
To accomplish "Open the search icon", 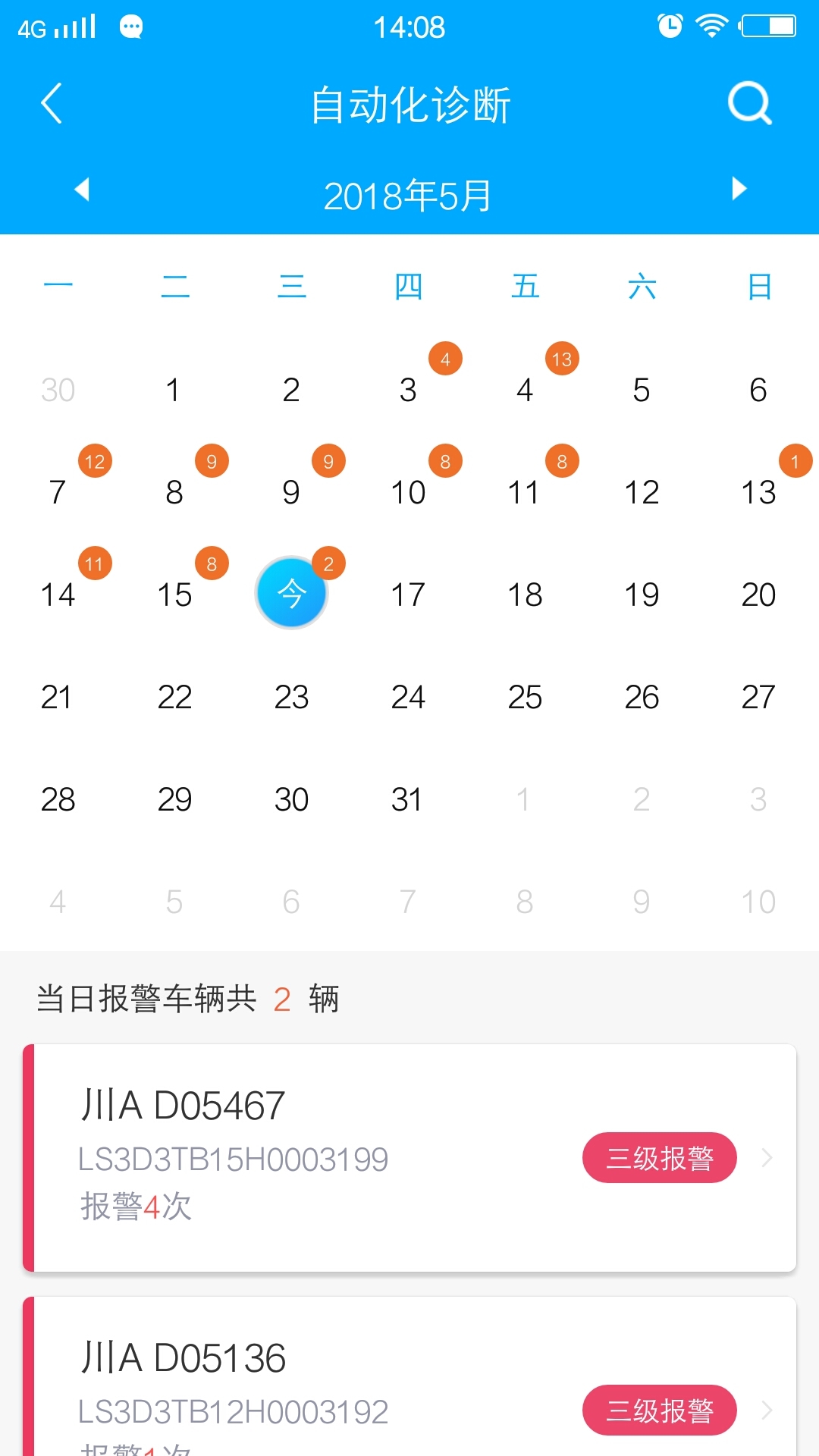I will point(749,103).
